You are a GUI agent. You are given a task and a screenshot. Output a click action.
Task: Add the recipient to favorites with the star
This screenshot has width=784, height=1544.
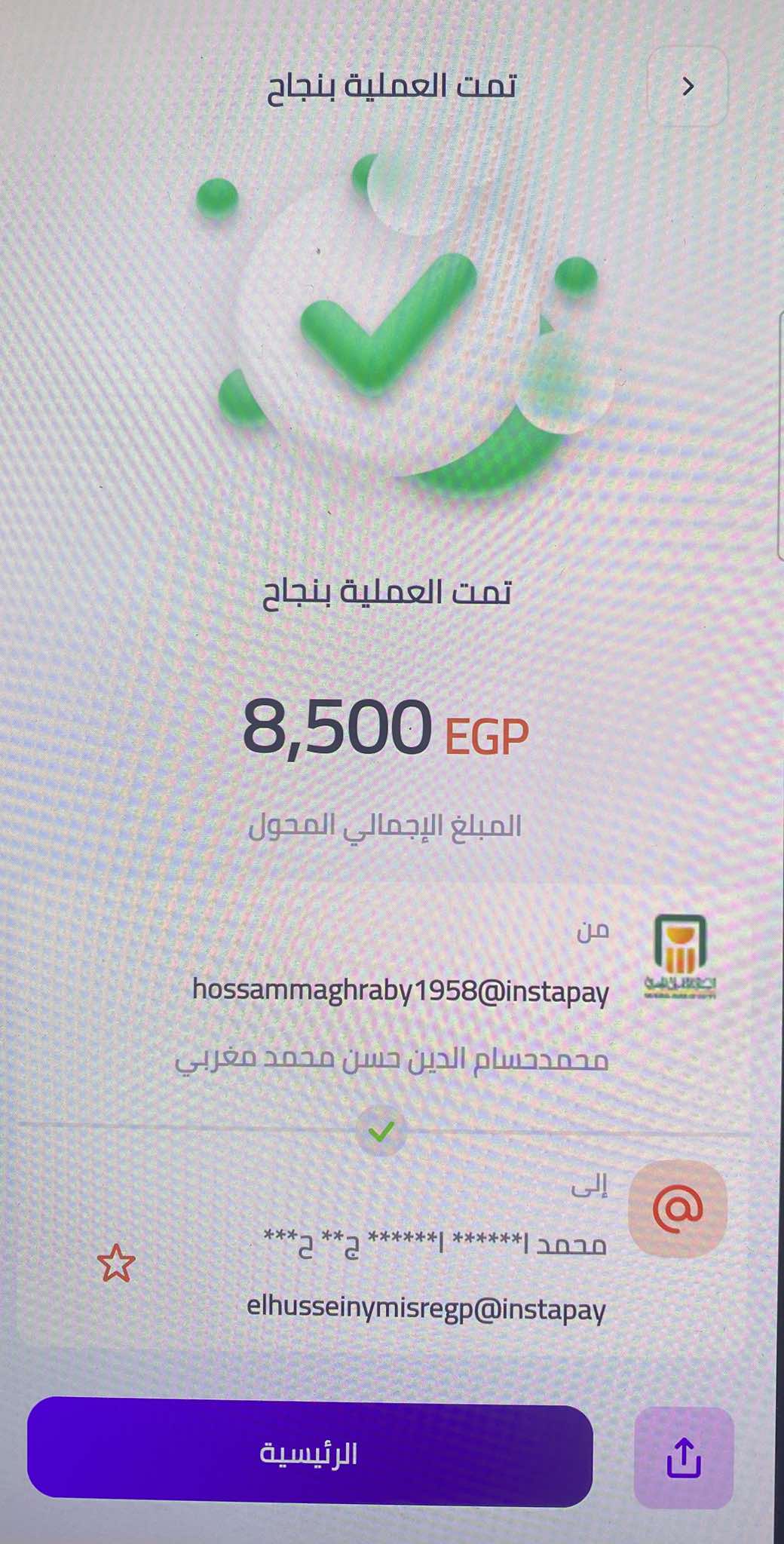[116, 1264]
